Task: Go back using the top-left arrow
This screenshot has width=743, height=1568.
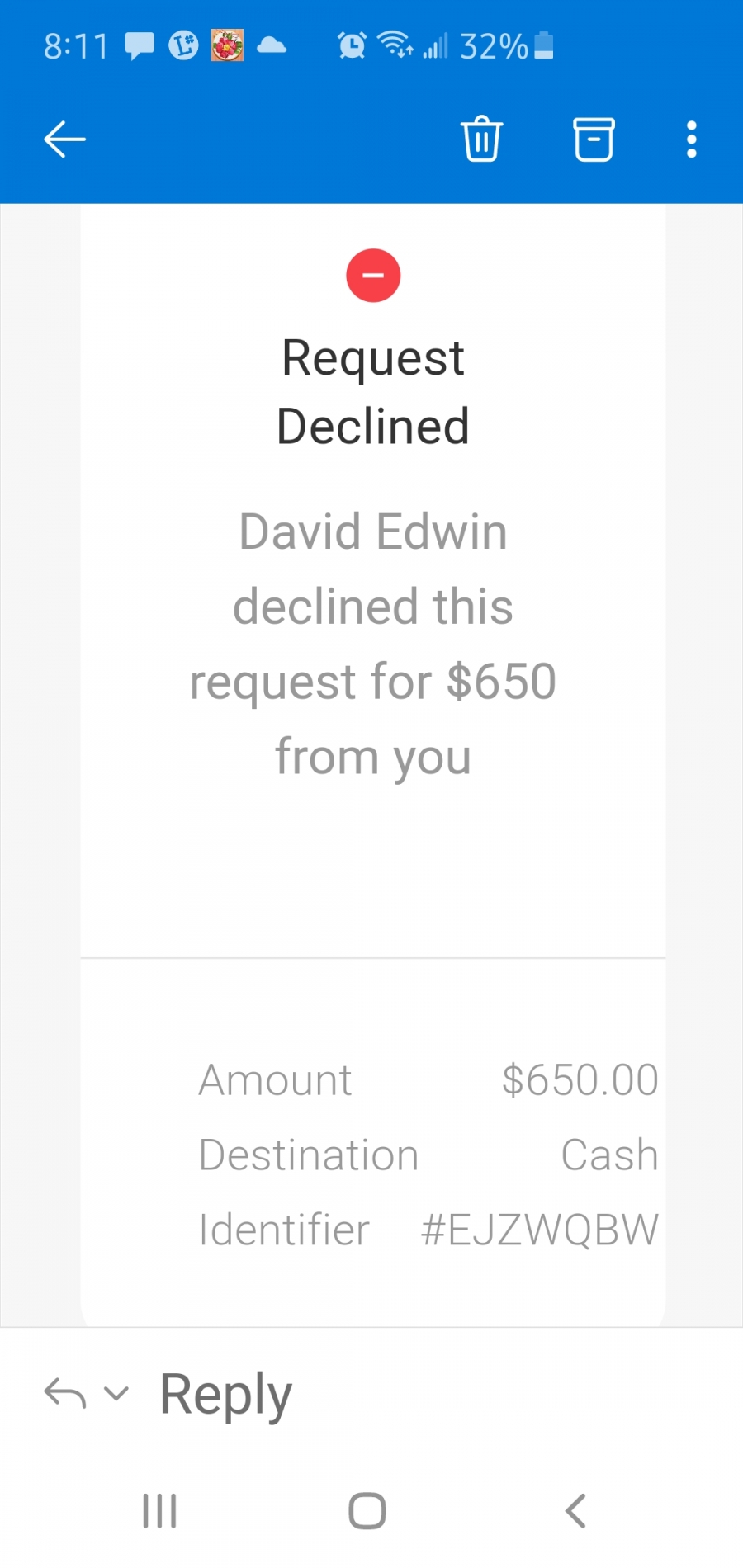Action: (x=64, y=139)
